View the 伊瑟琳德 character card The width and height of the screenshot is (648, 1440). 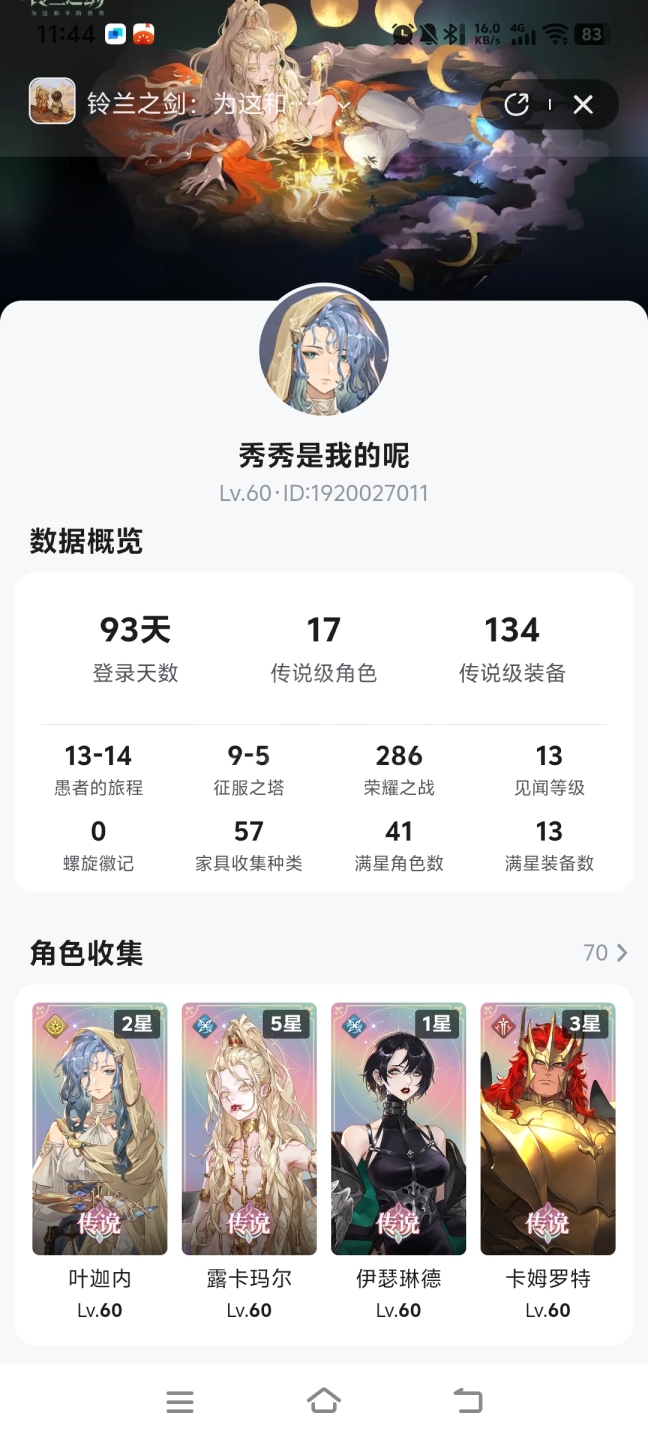[x=398, y=1130]
